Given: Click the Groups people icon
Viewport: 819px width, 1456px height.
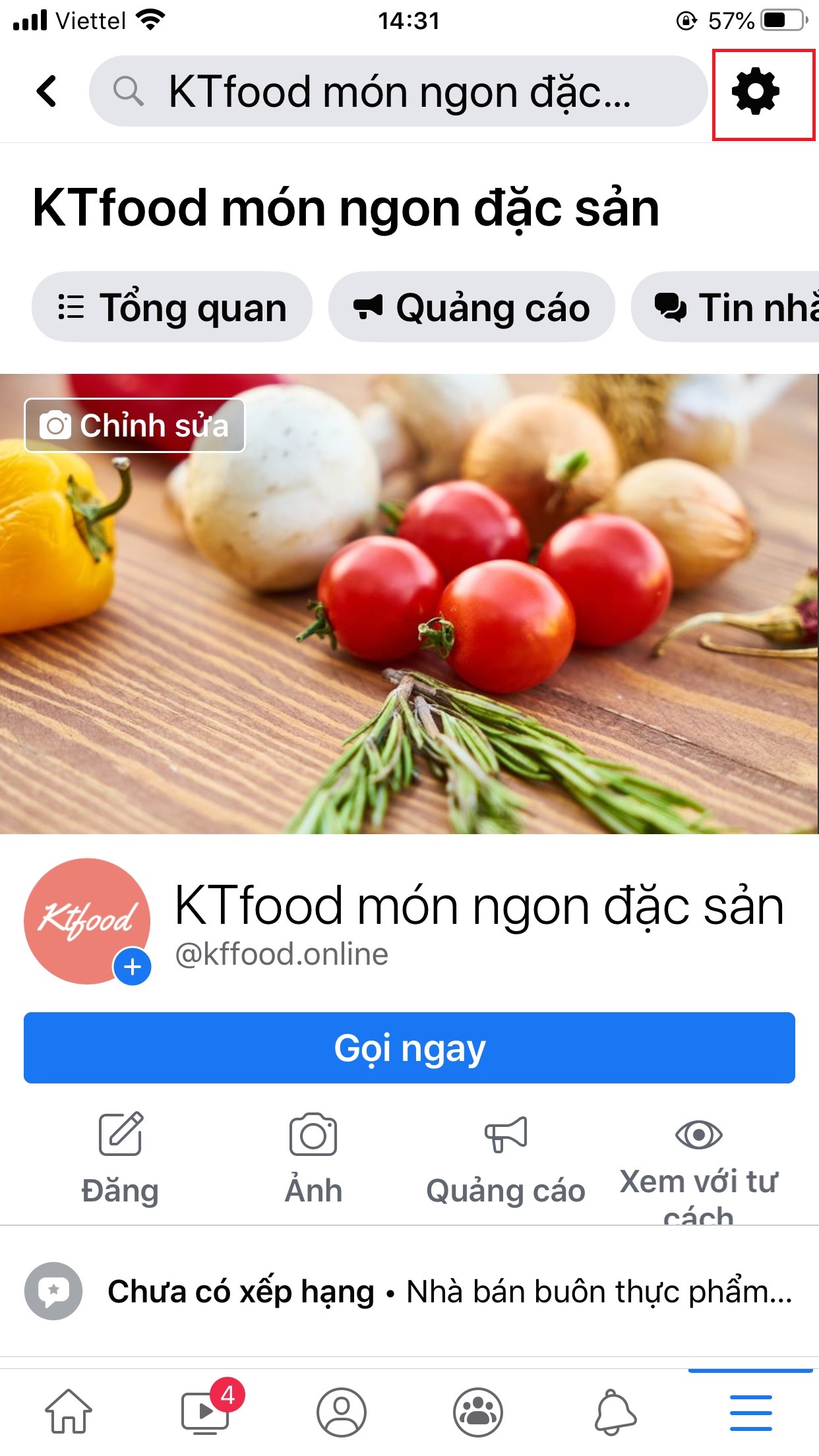Looking at the screenshot, I should tap(478, 1411).
